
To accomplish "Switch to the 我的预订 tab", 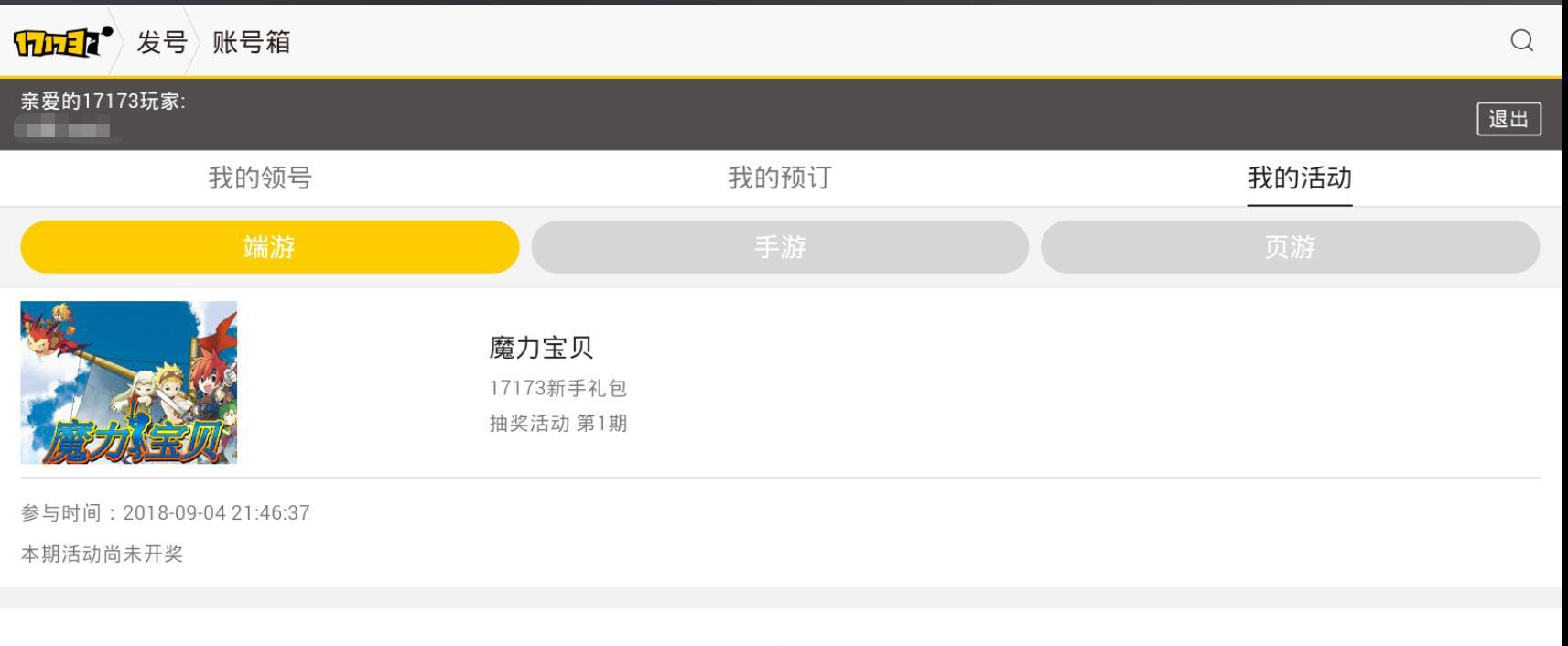I will pos(779,178).
